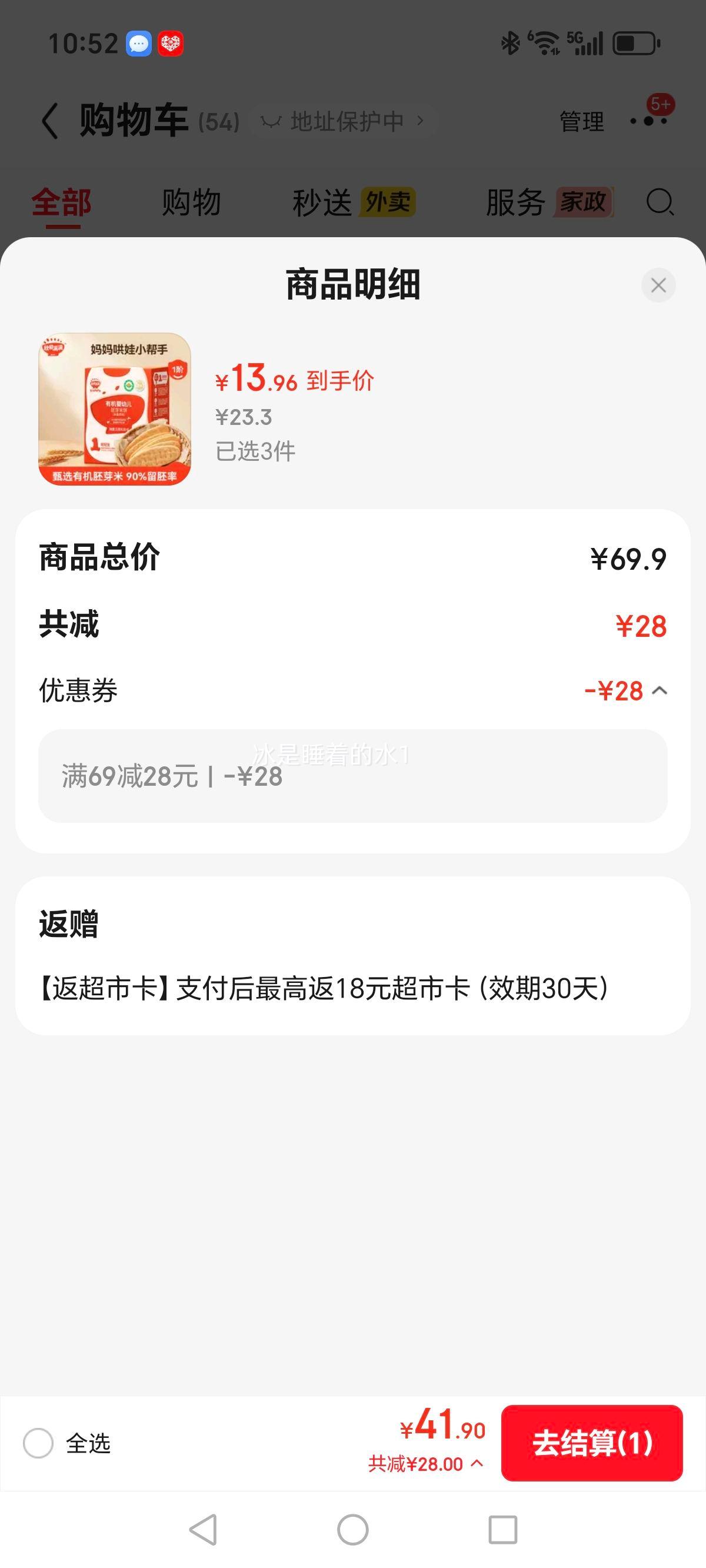Open the more menu with 5+ badge
This screenshot has height=1568, width=706.
pyautogui.click(x=647, y=121)
